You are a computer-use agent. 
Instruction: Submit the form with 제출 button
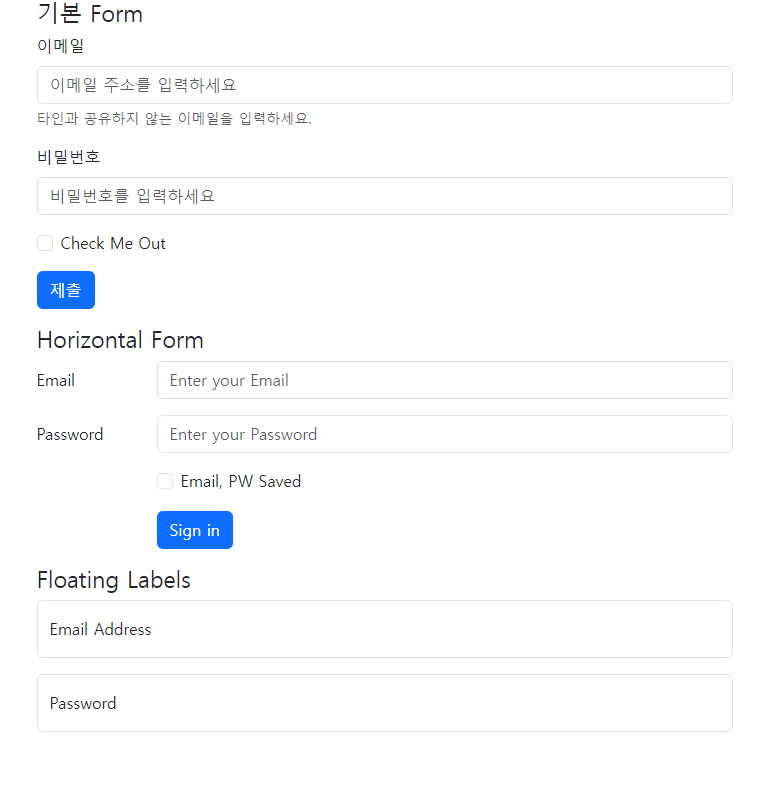66,290
